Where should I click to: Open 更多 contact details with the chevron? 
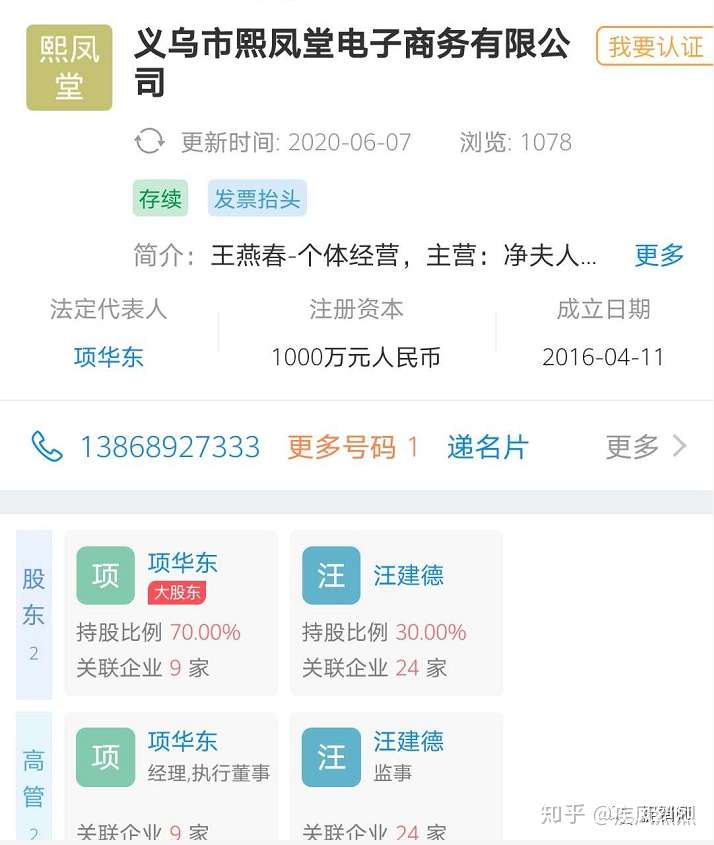point(647,447)
